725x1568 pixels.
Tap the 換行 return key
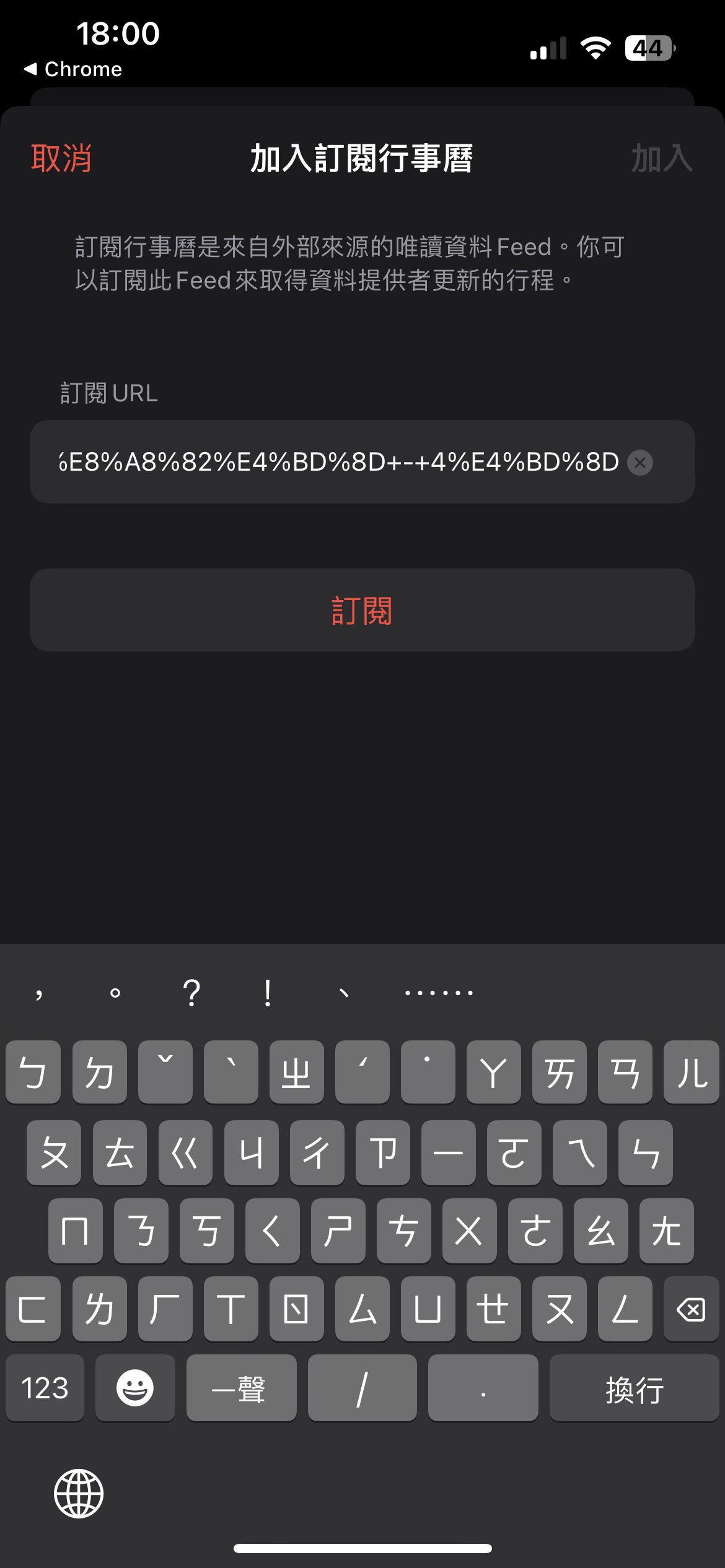634,1388
